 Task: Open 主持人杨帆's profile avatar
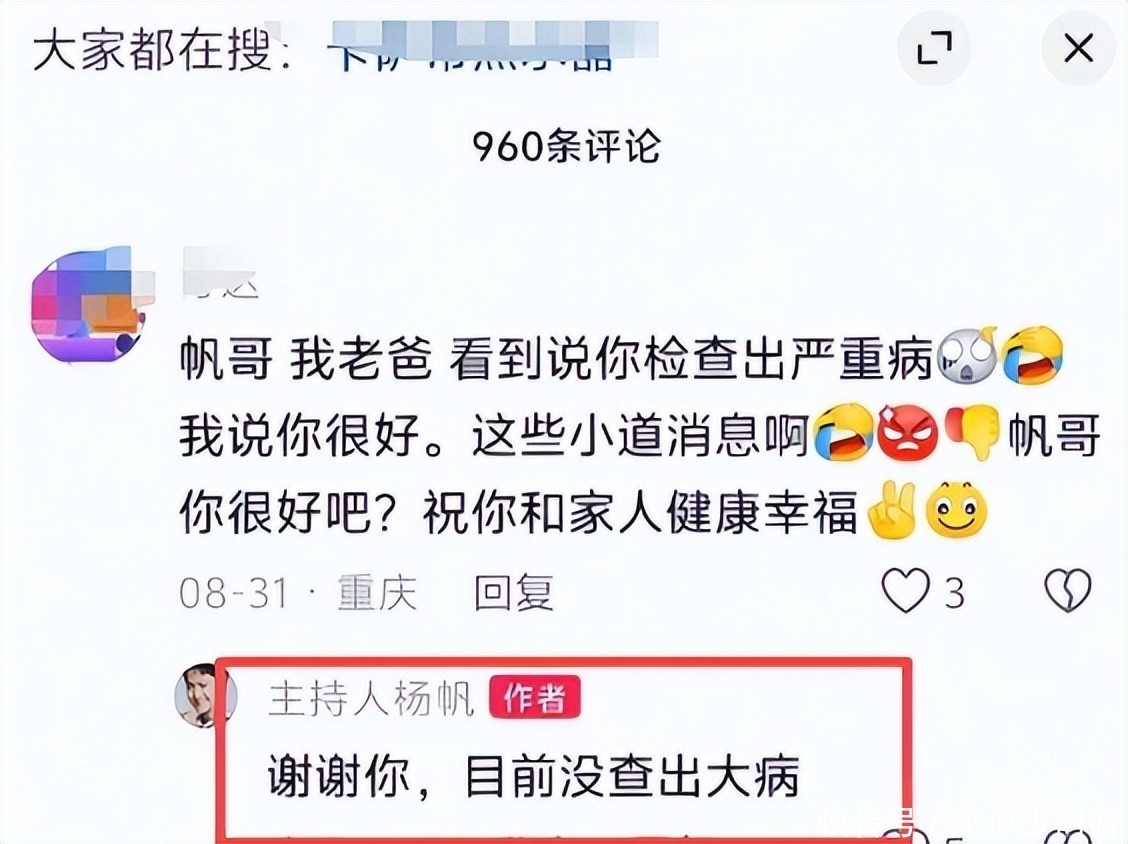coord(204,696)
